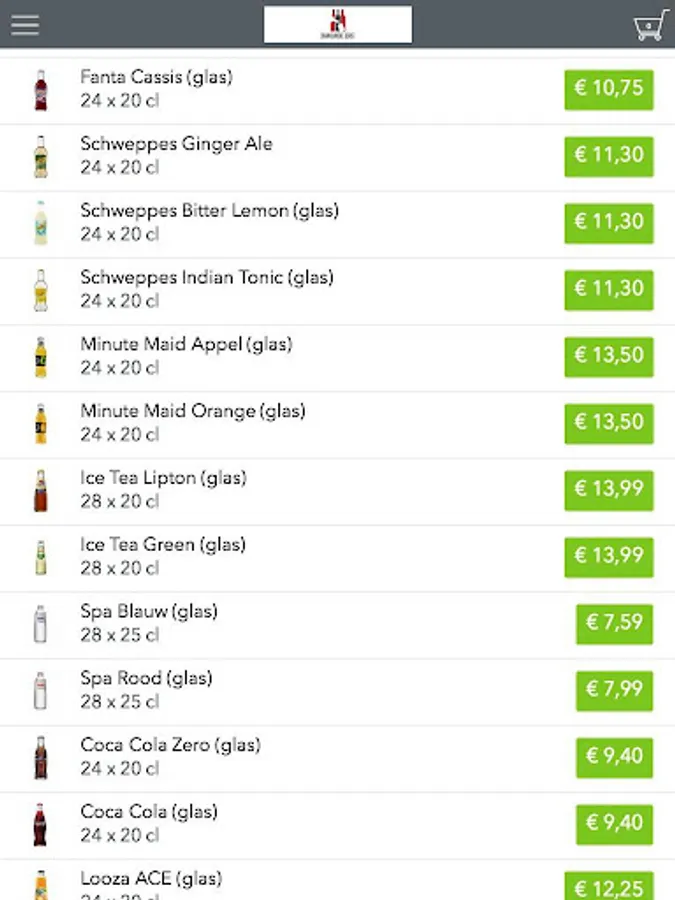675x900 pixels.
Task: Open the hamburger drawer menu
Action: pos(25,25)
